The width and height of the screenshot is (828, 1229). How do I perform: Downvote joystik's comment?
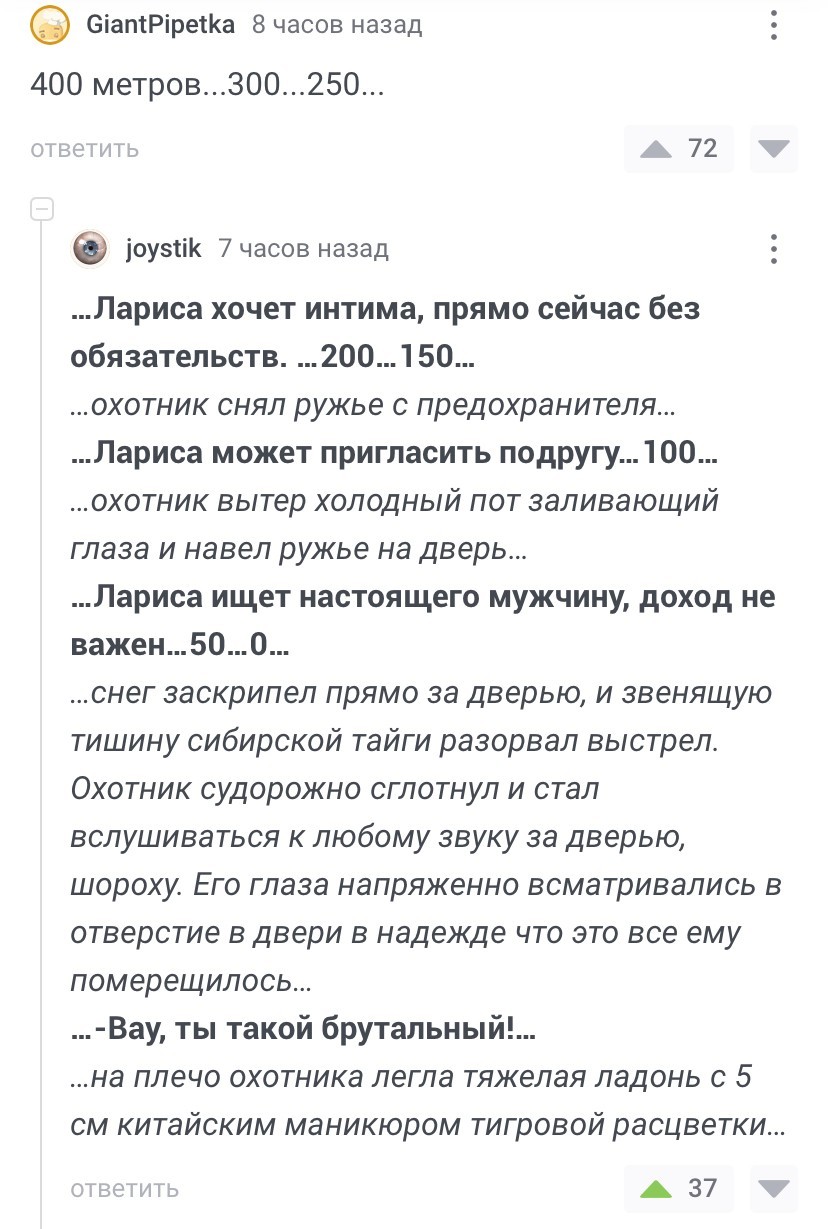point(774,1189)
